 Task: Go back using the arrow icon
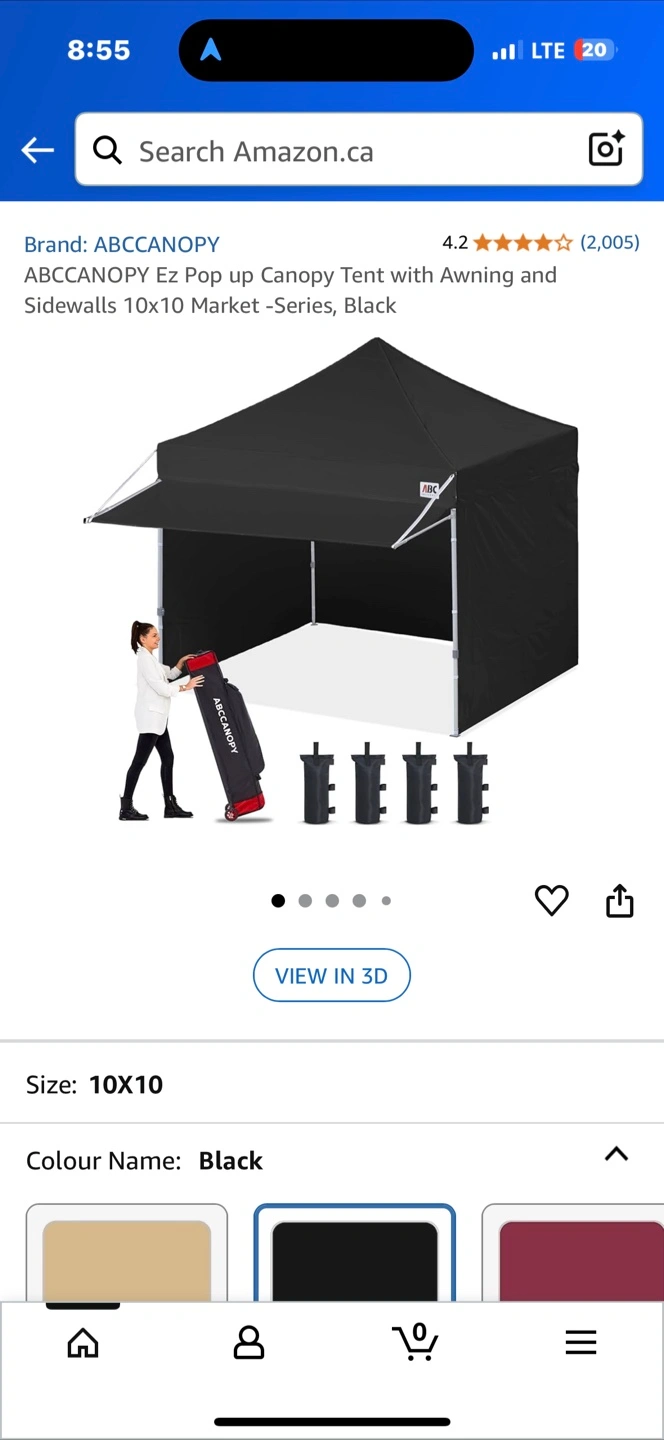[x=38, y=151]
